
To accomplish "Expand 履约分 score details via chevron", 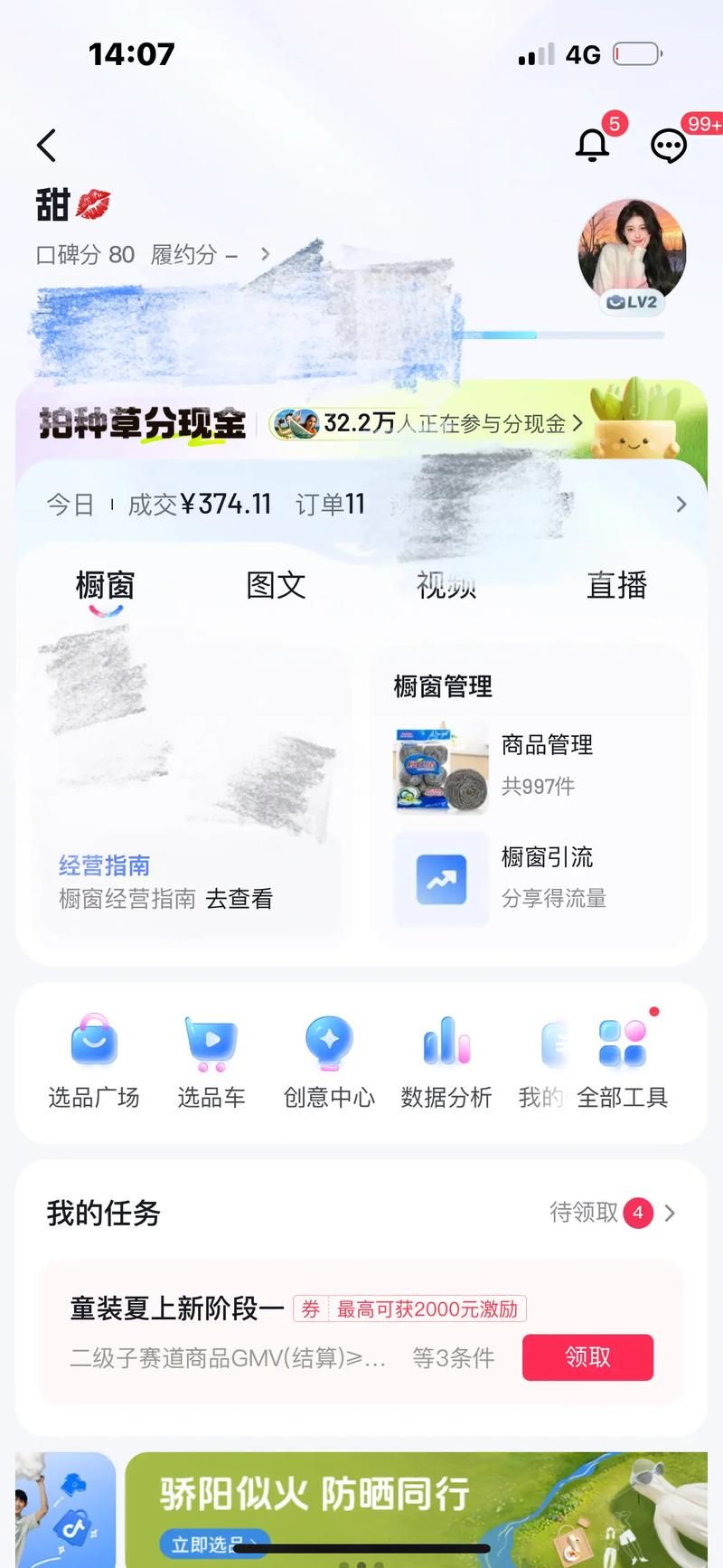I will (267, 254).
